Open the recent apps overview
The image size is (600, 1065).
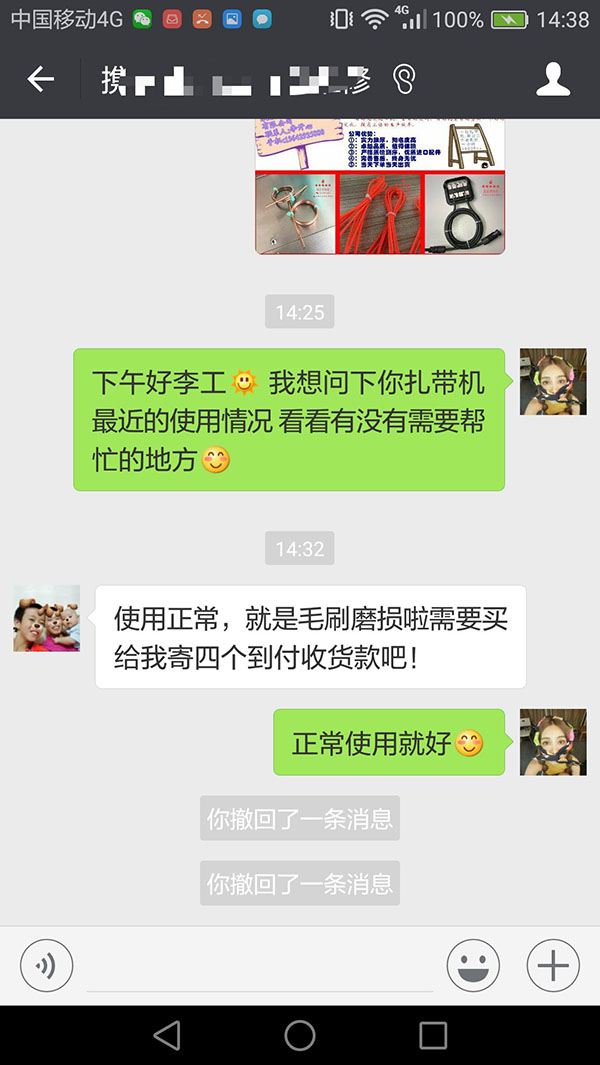[x=433, y=1035]
